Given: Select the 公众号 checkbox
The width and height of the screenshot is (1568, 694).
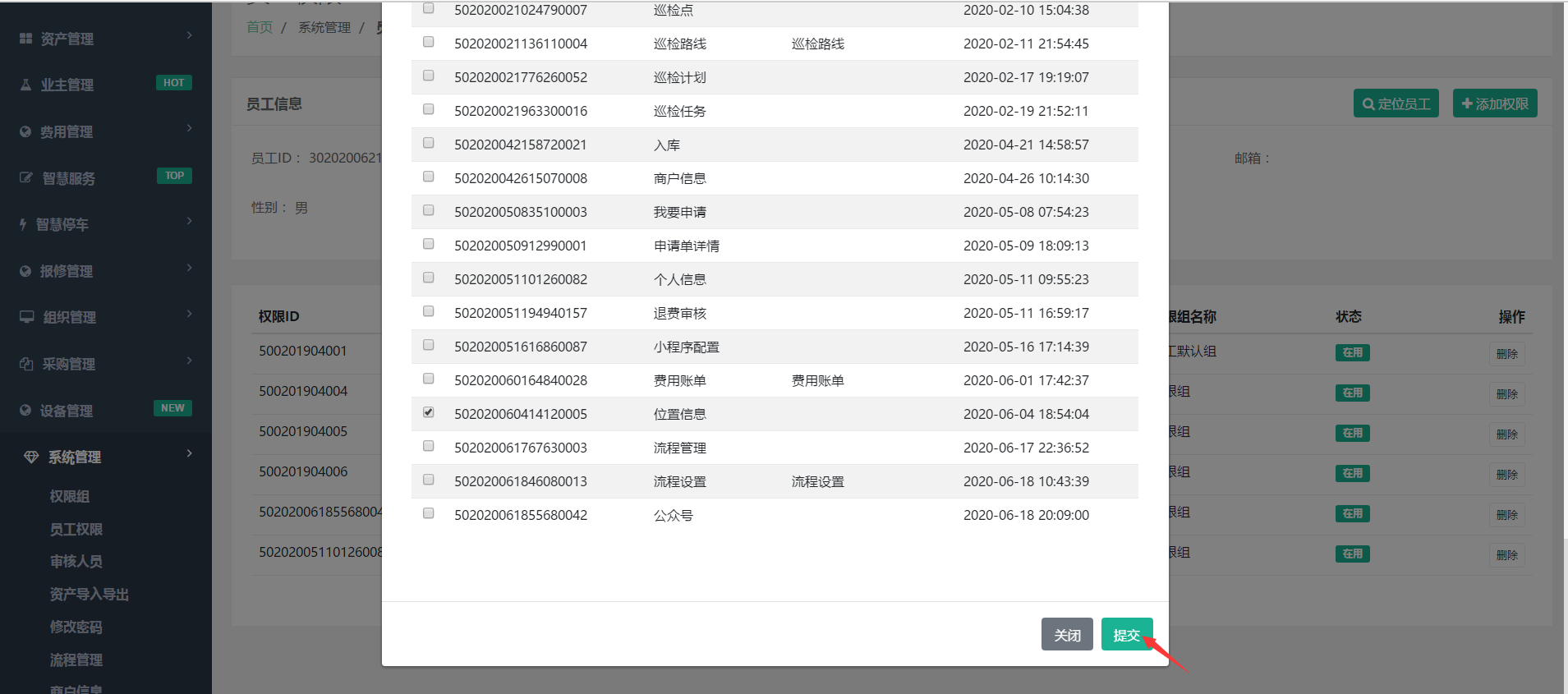Looking at the screenshot, I should 428,513.
